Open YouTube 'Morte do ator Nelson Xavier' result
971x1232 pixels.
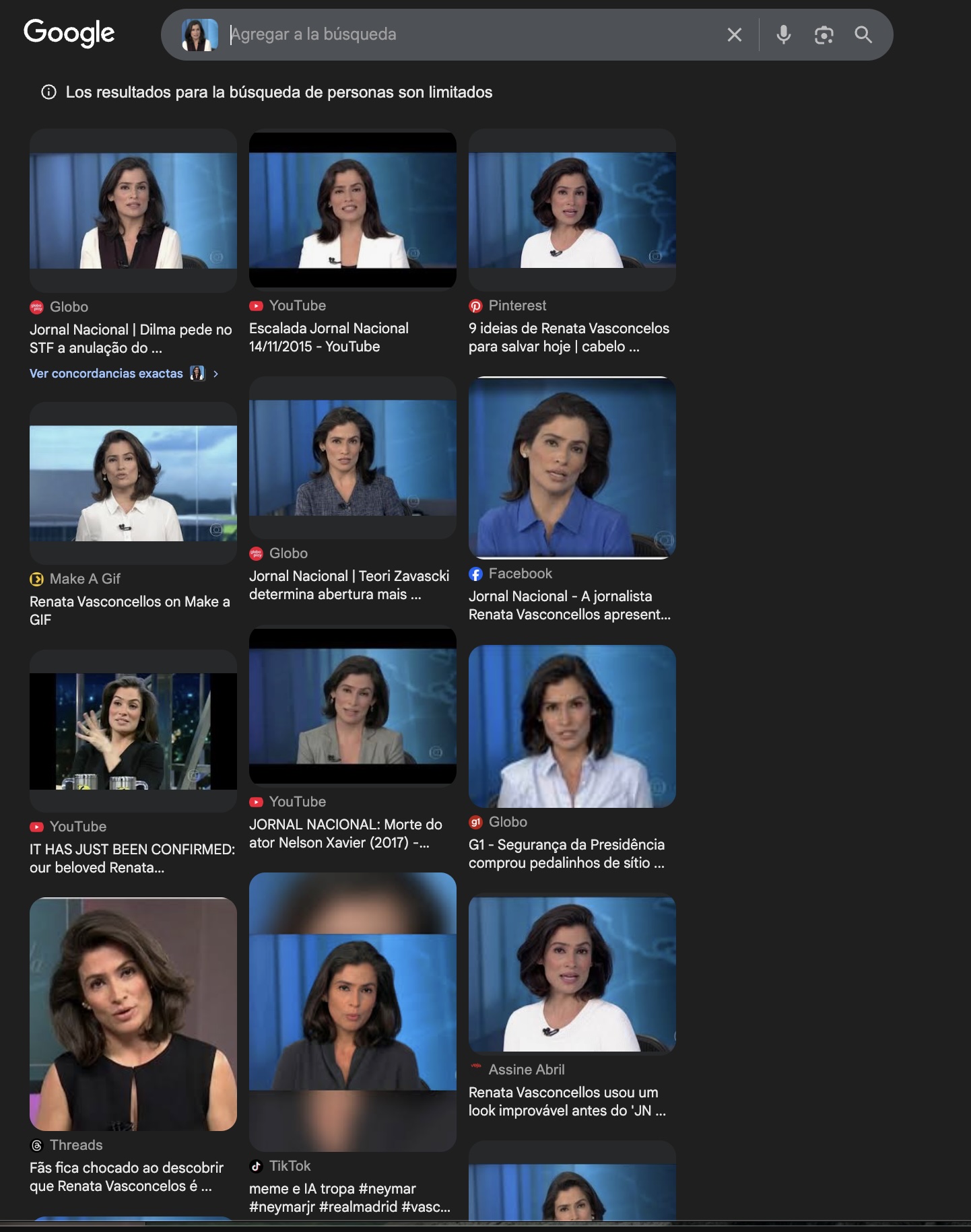tap(345, 833)
